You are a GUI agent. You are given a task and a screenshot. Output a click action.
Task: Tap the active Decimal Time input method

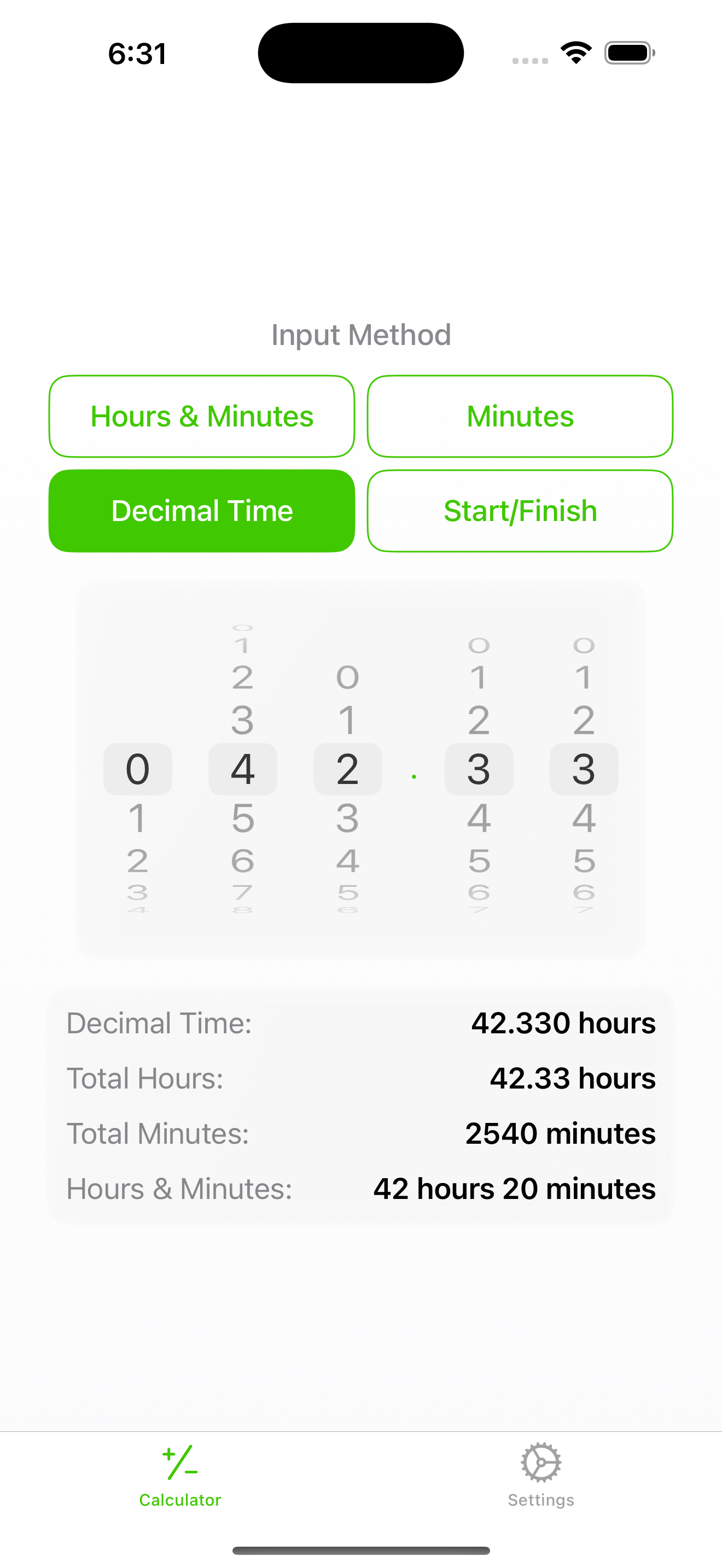click(201, 511)
